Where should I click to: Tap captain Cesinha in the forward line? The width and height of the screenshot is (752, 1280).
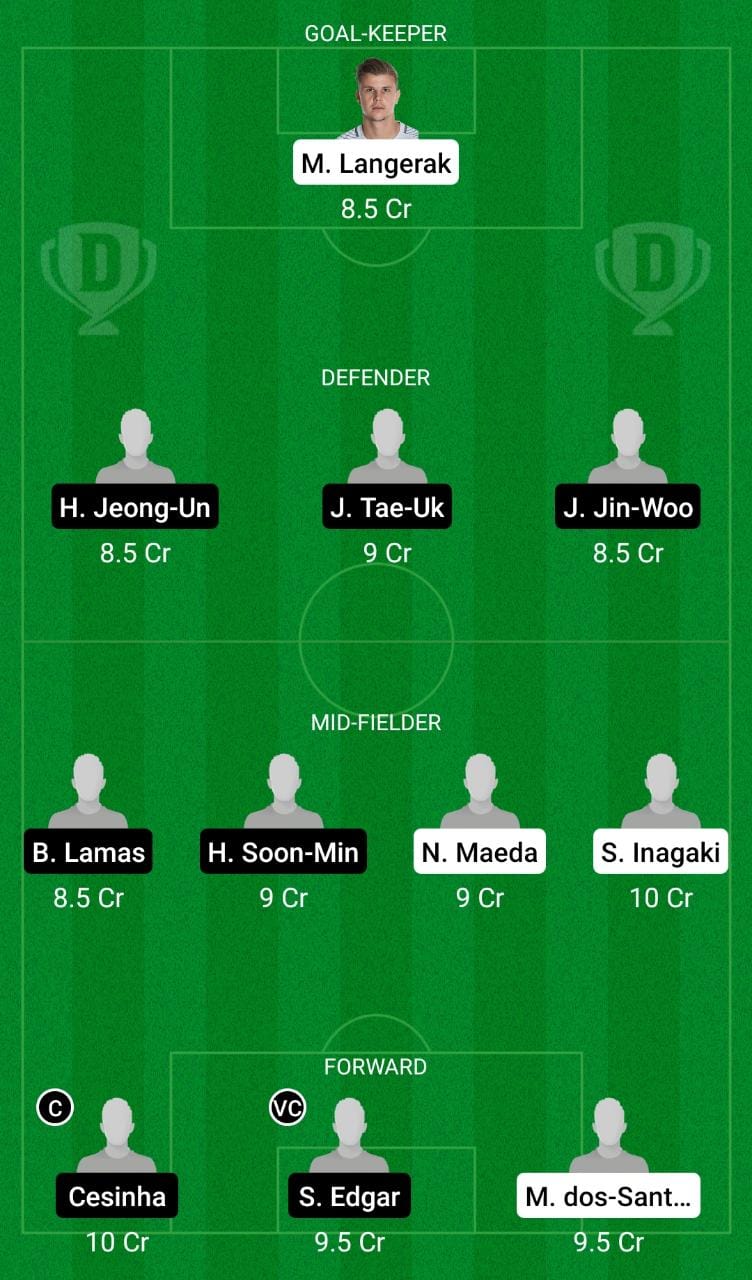pyautogui.click(x=117, y=1196)
